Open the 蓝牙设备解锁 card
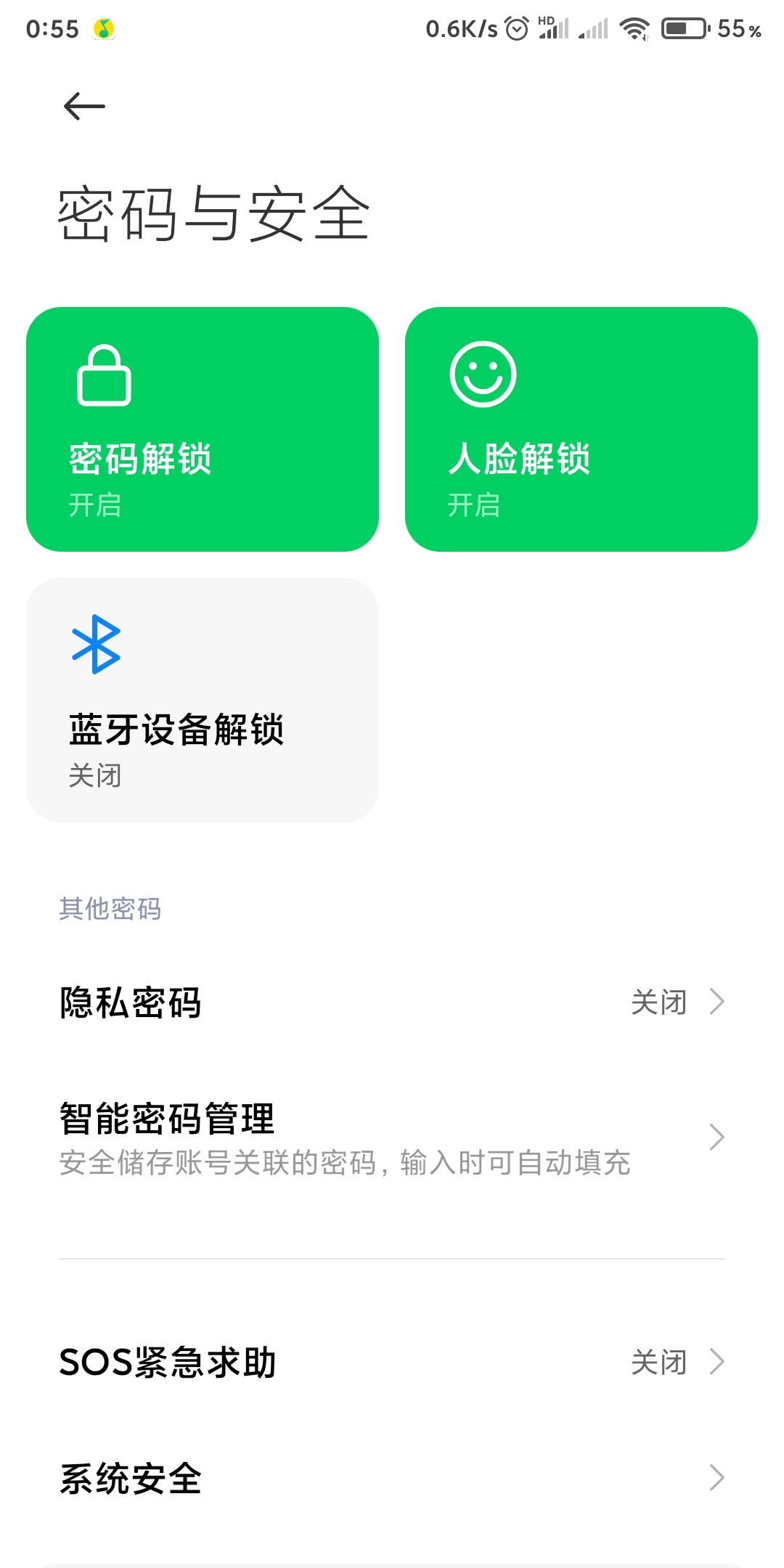Image resolution: width=784 pixels, height=1568 pixels. coord(203,700)
